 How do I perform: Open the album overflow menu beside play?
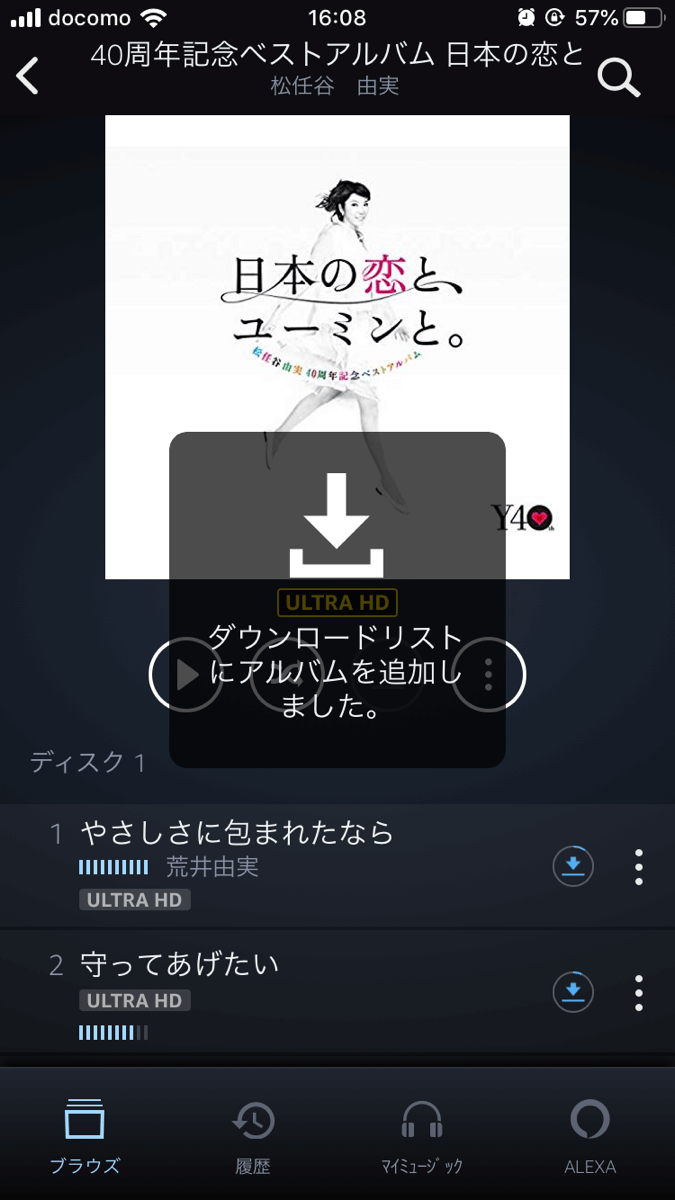pyautogui.click(x=488, y=675)
